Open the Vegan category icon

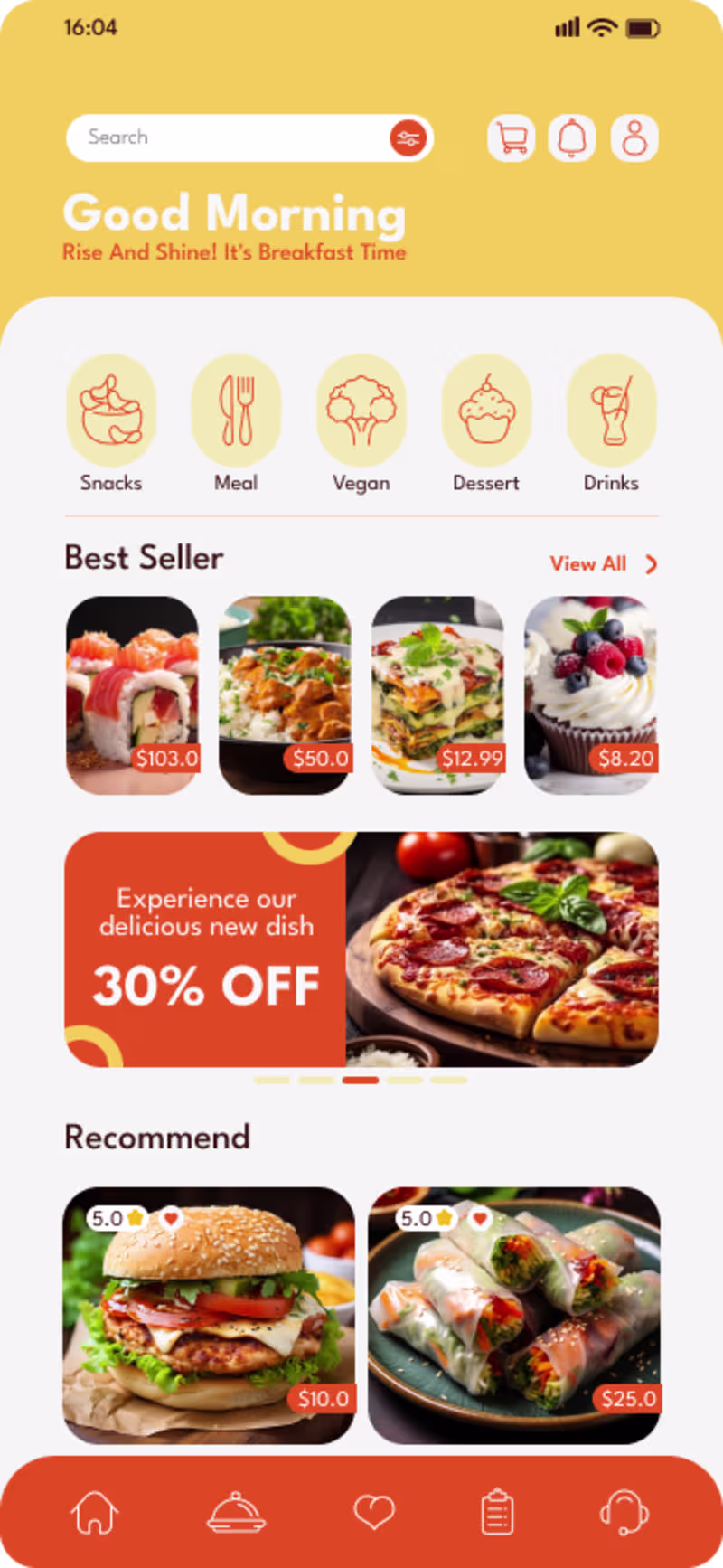pyautogui.click(x=361, y=410)
